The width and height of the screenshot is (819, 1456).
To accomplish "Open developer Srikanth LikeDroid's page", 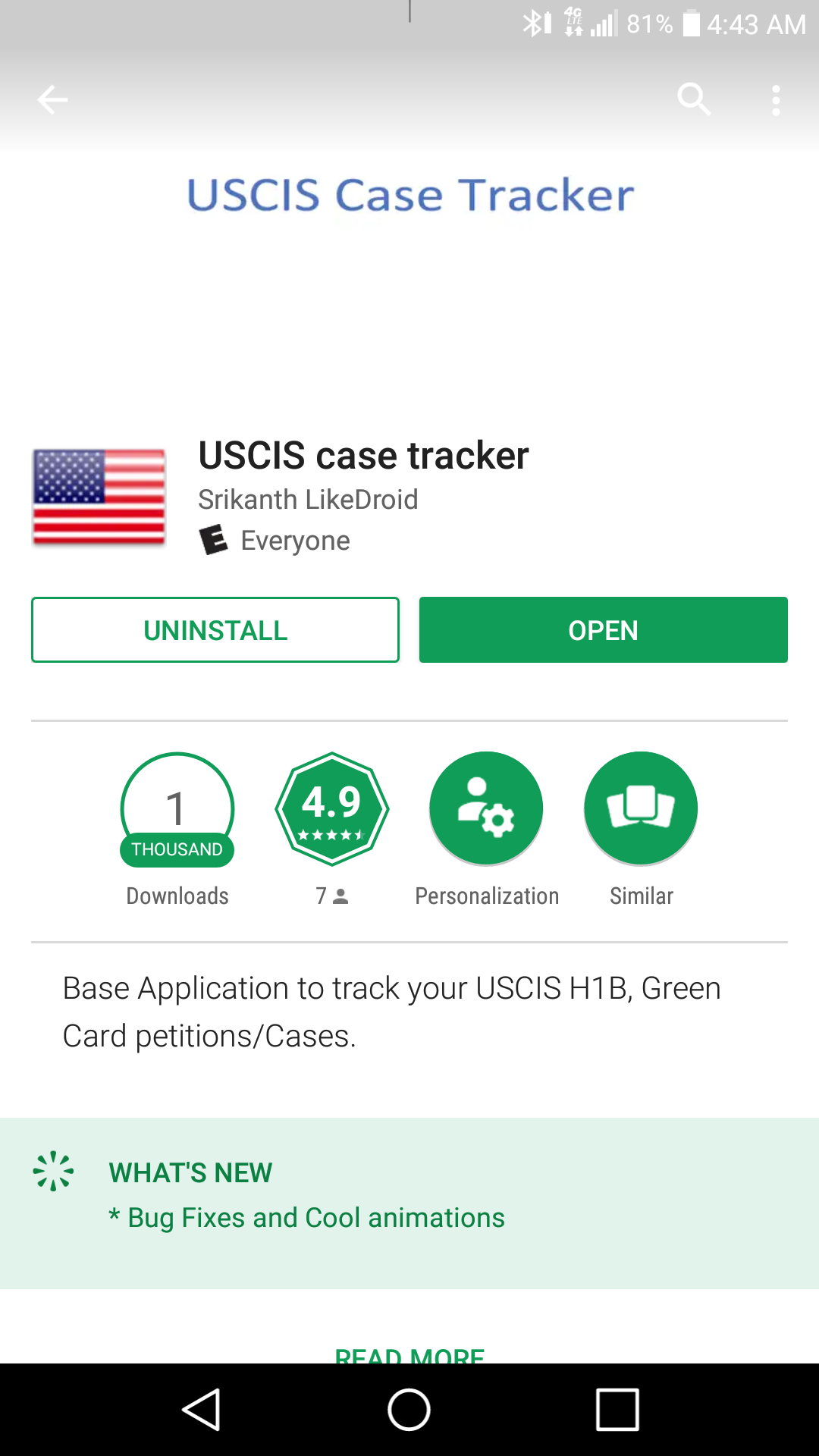I will click(308, 500).
